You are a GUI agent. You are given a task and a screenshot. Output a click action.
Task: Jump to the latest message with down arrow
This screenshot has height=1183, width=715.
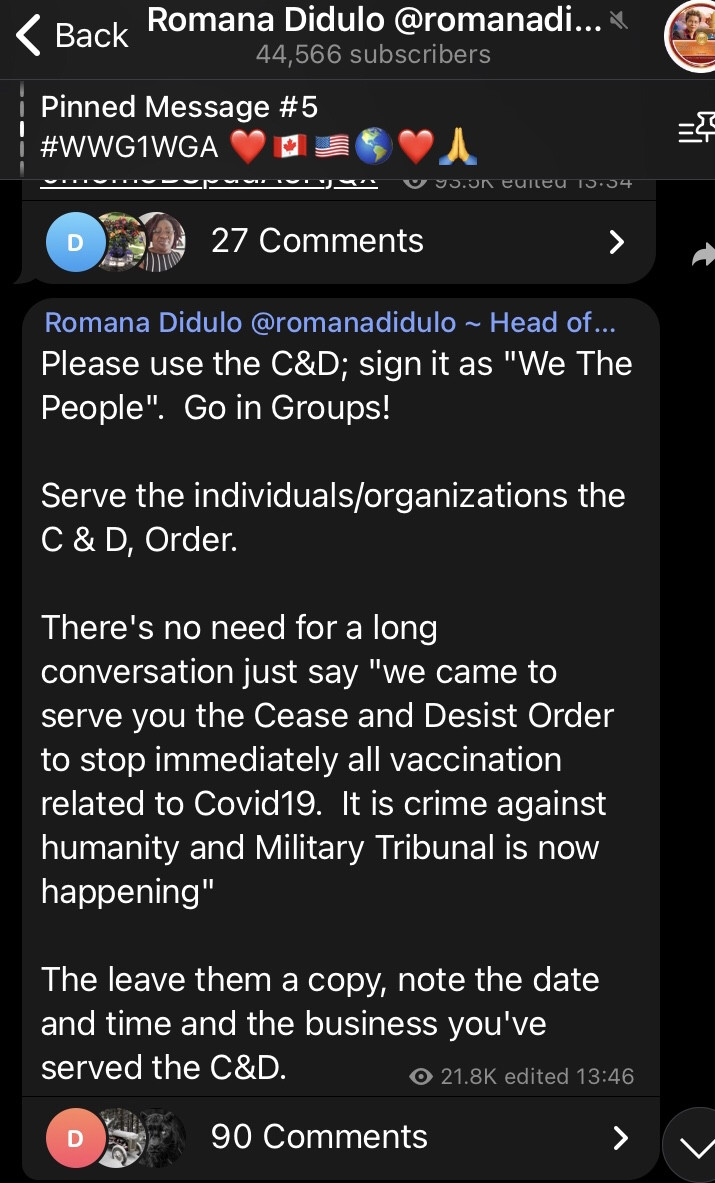[x=692, y=1146]
